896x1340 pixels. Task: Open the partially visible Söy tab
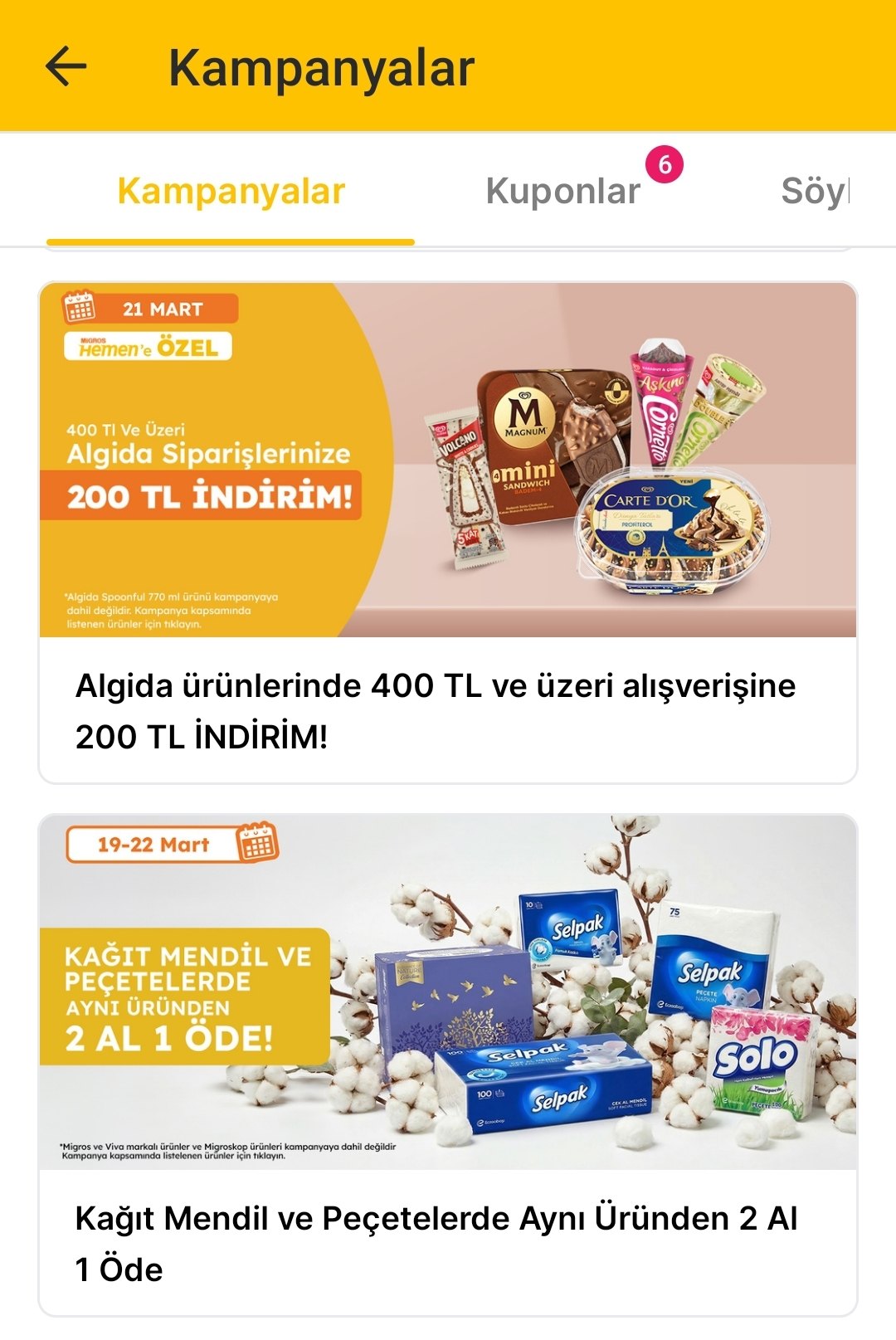point(817,191)
